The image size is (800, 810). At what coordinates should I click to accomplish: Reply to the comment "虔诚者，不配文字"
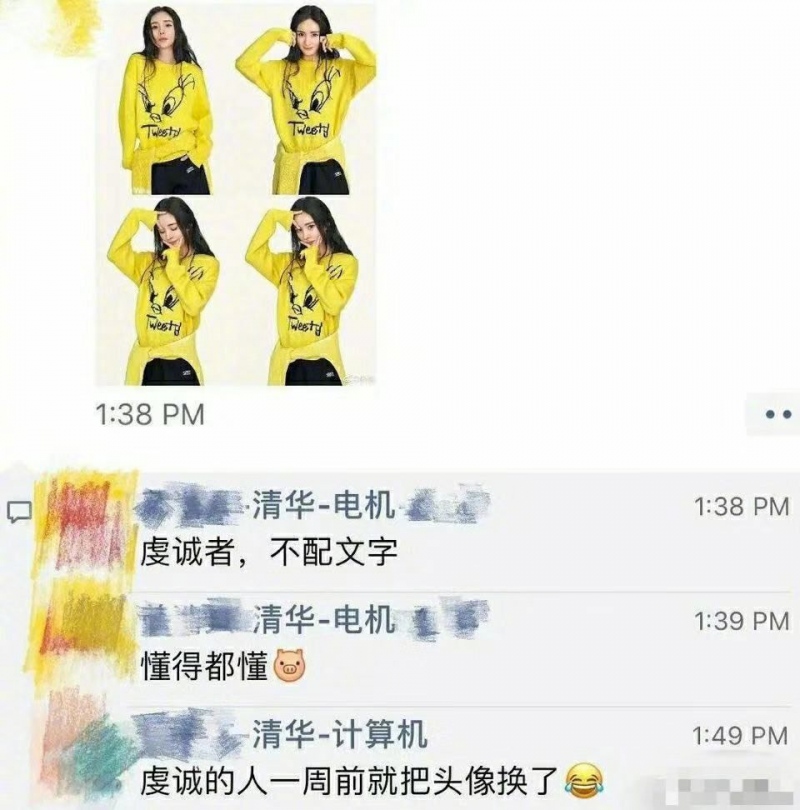(x=269, y=551)
